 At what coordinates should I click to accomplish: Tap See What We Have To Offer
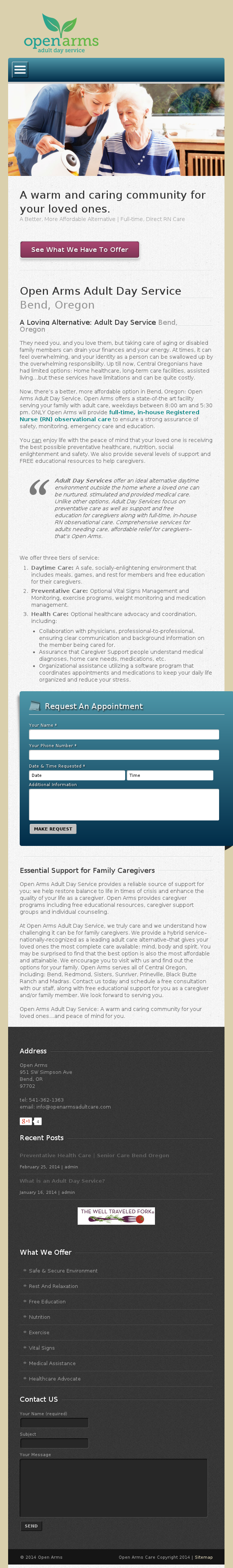tap(80, 250)
